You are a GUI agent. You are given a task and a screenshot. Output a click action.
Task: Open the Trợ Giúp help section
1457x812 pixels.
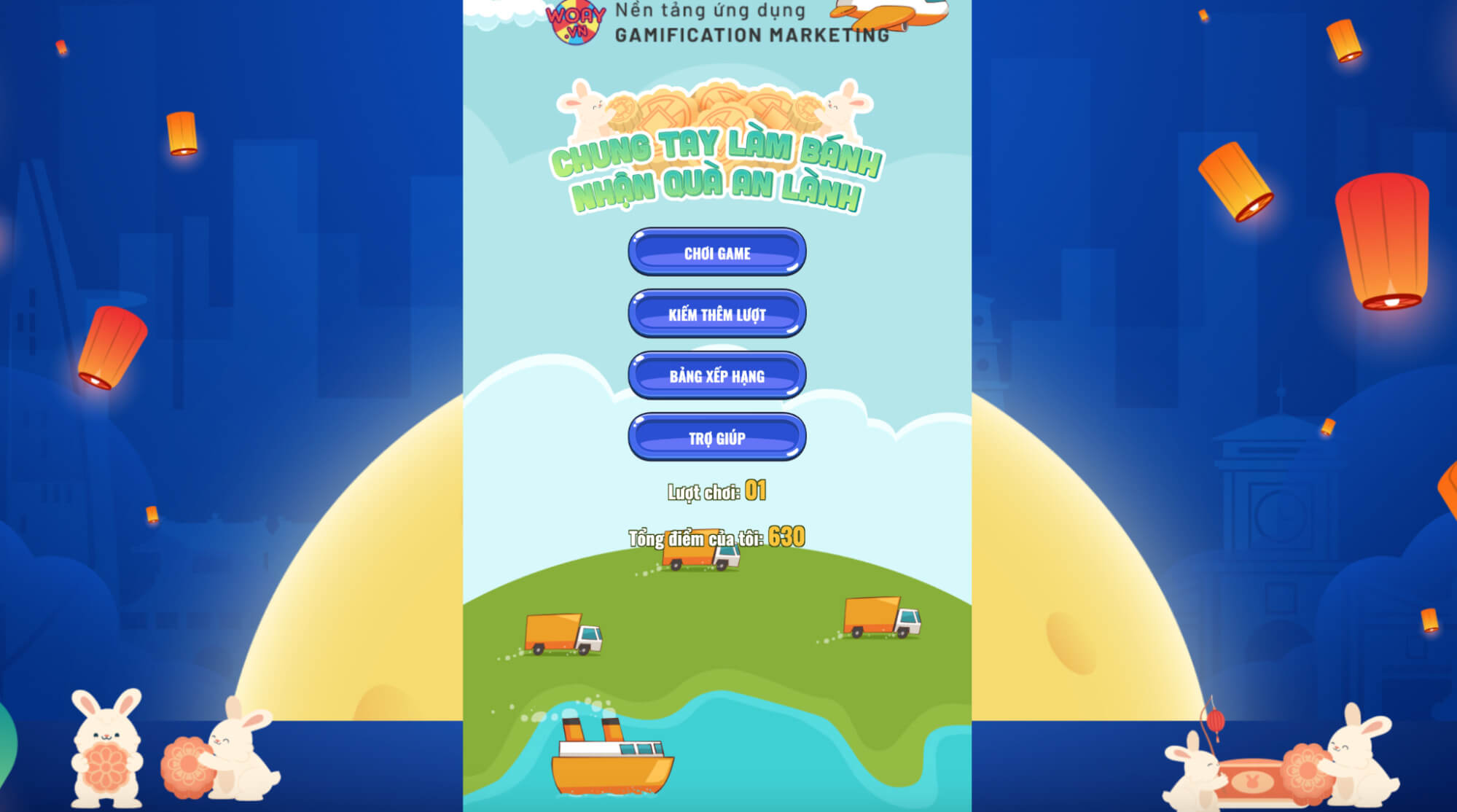pyautogui.click(x=716, y=437)
